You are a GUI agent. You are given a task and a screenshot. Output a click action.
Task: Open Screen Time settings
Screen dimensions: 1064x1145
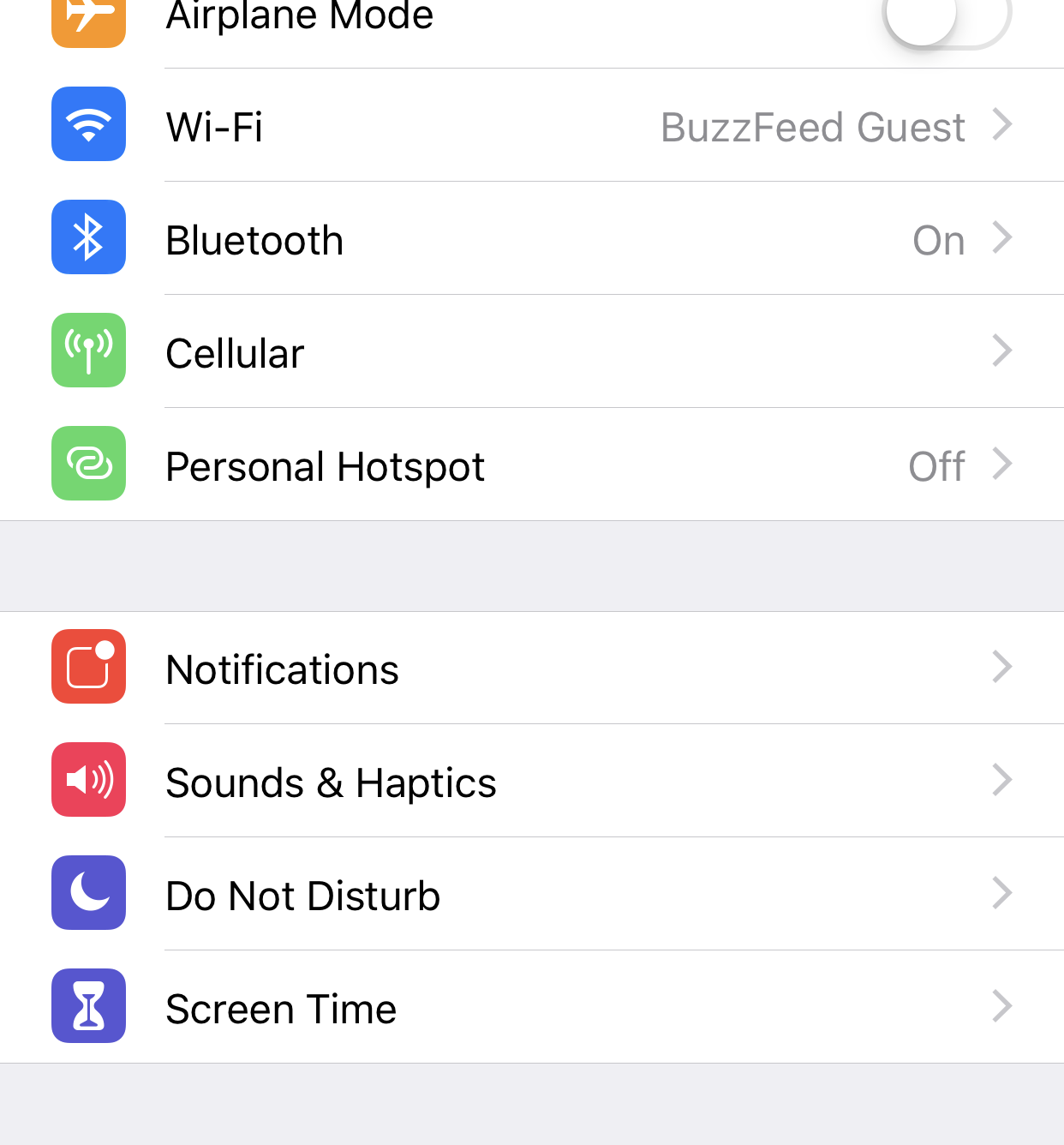click(531, 1008)
